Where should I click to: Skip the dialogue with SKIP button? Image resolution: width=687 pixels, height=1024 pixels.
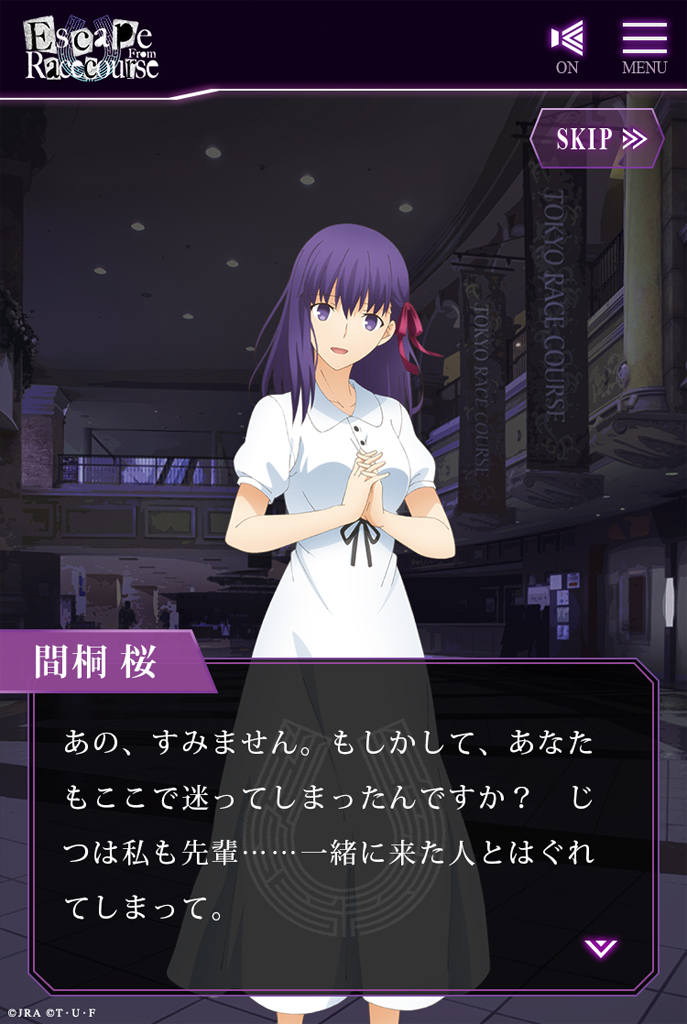597,139
